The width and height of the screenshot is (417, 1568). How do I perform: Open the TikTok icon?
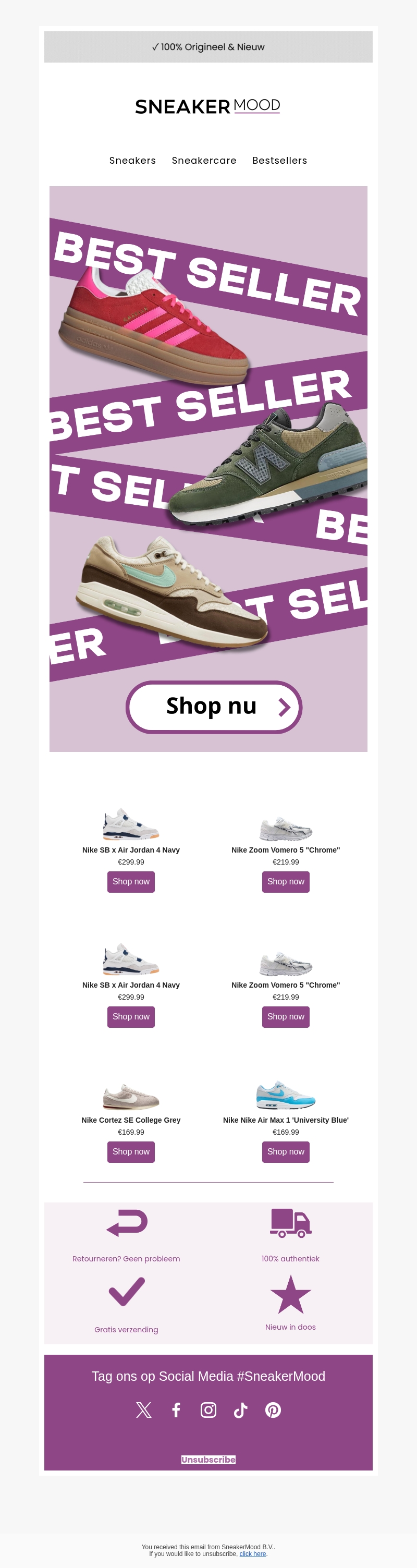click(240, 1409)
